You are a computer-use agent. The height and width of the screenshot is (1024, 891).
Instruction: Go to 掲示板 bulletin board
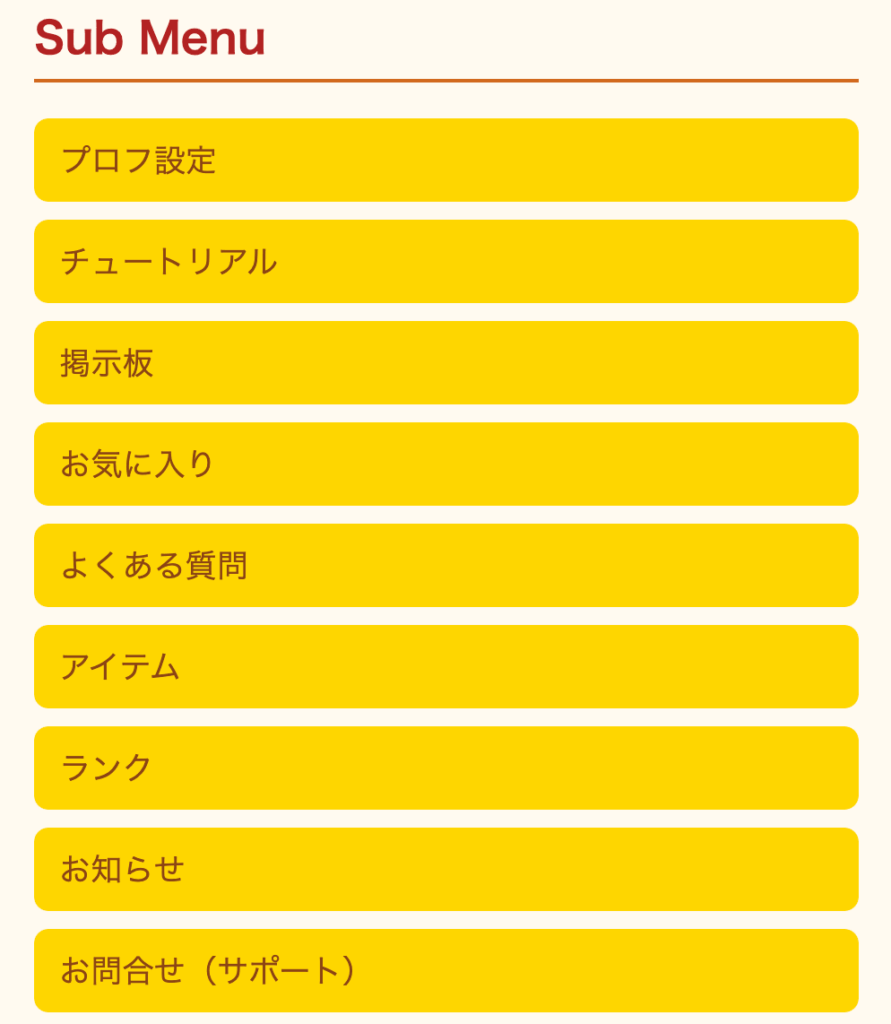446,363
